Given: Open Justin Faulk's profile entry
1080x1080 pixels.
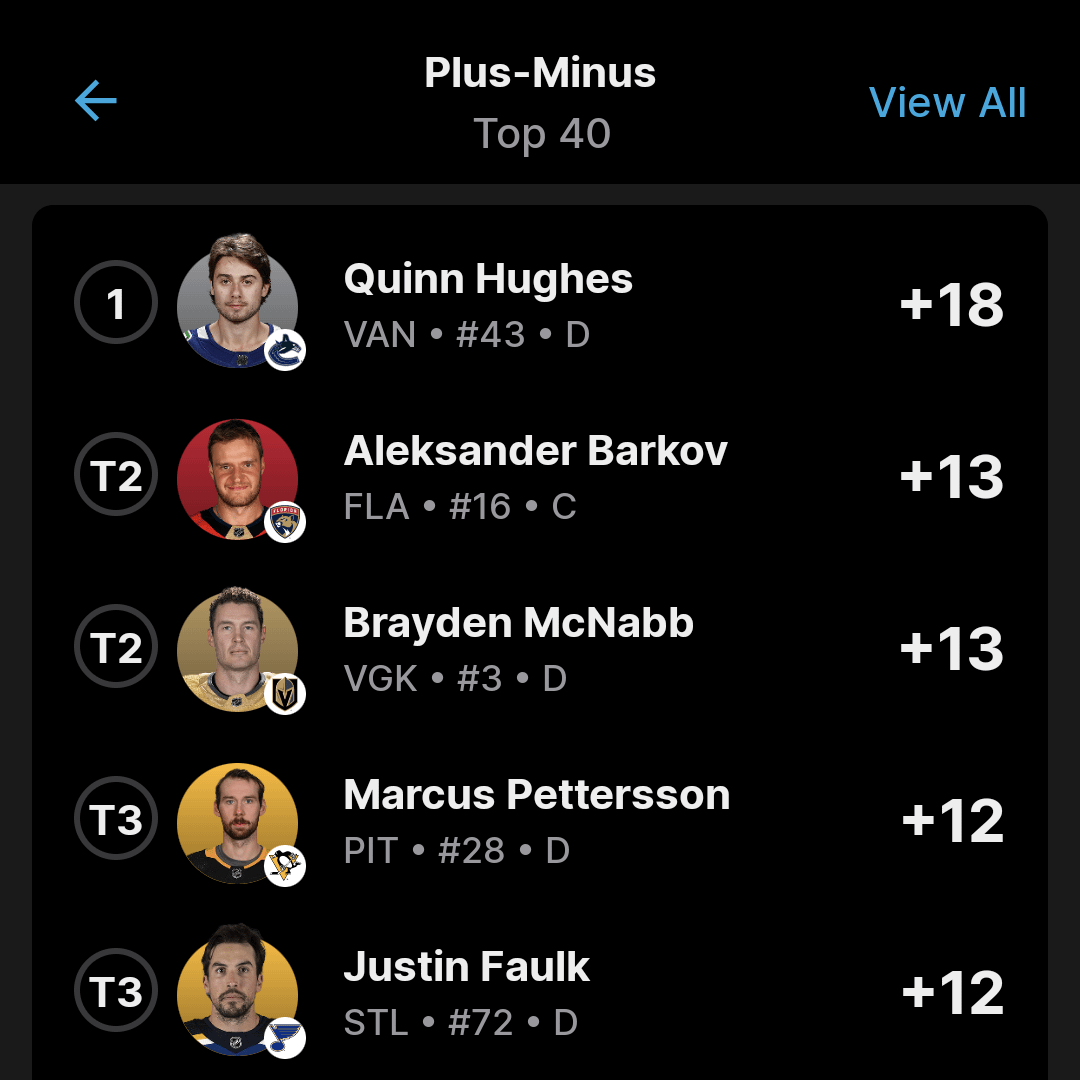Looking at the screenshot, I should coord(540,991).
